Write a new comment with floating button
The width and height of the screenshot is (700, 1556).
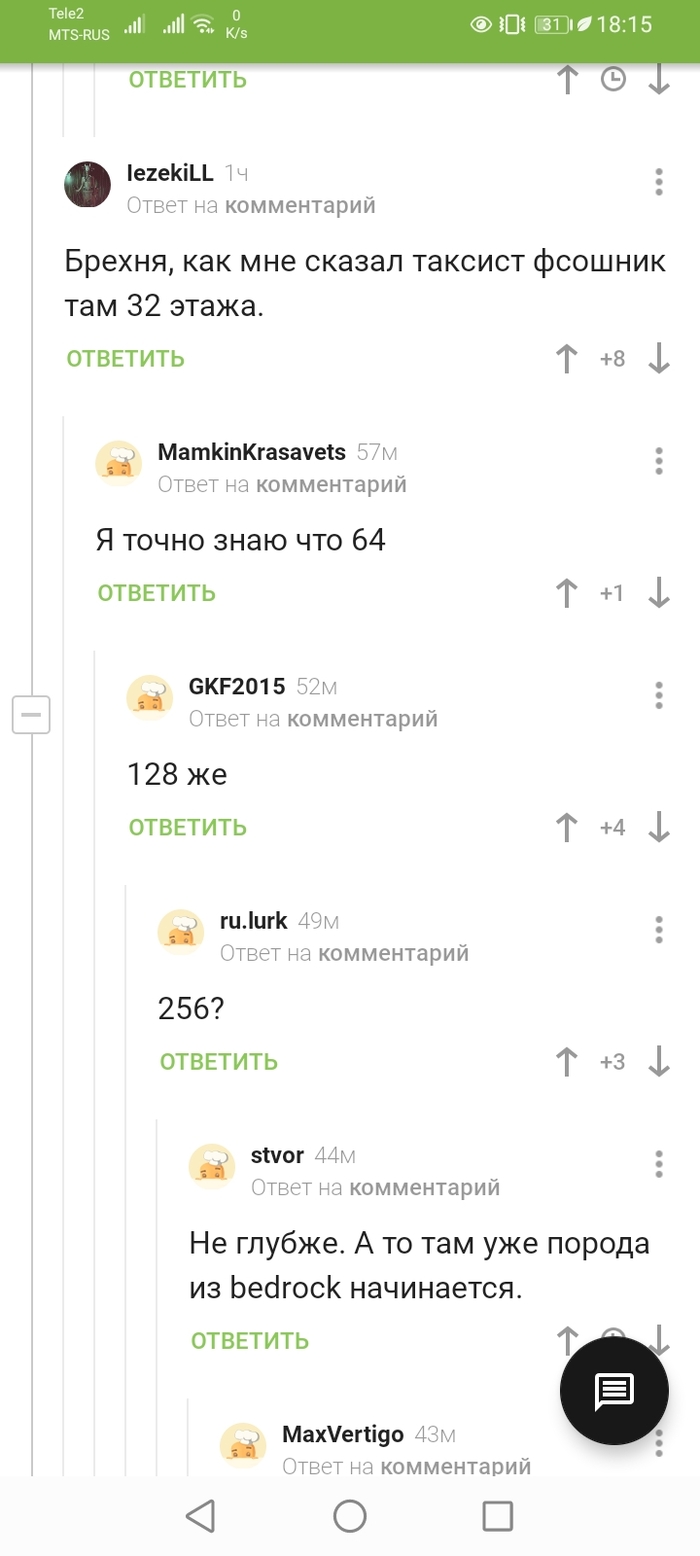(x=613, y=1389)
